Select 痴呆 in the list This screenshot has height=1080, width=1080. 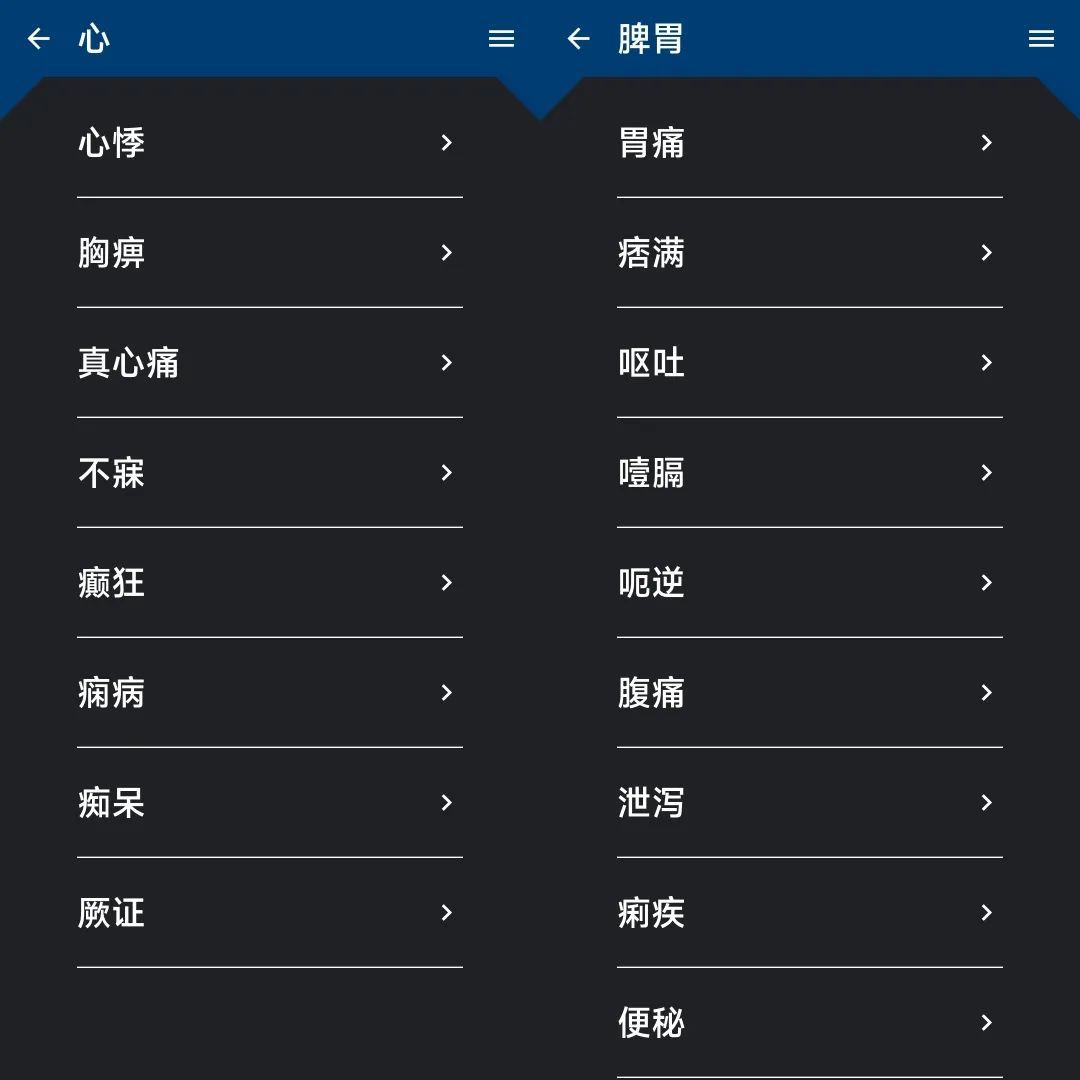(x=269, y=803)
